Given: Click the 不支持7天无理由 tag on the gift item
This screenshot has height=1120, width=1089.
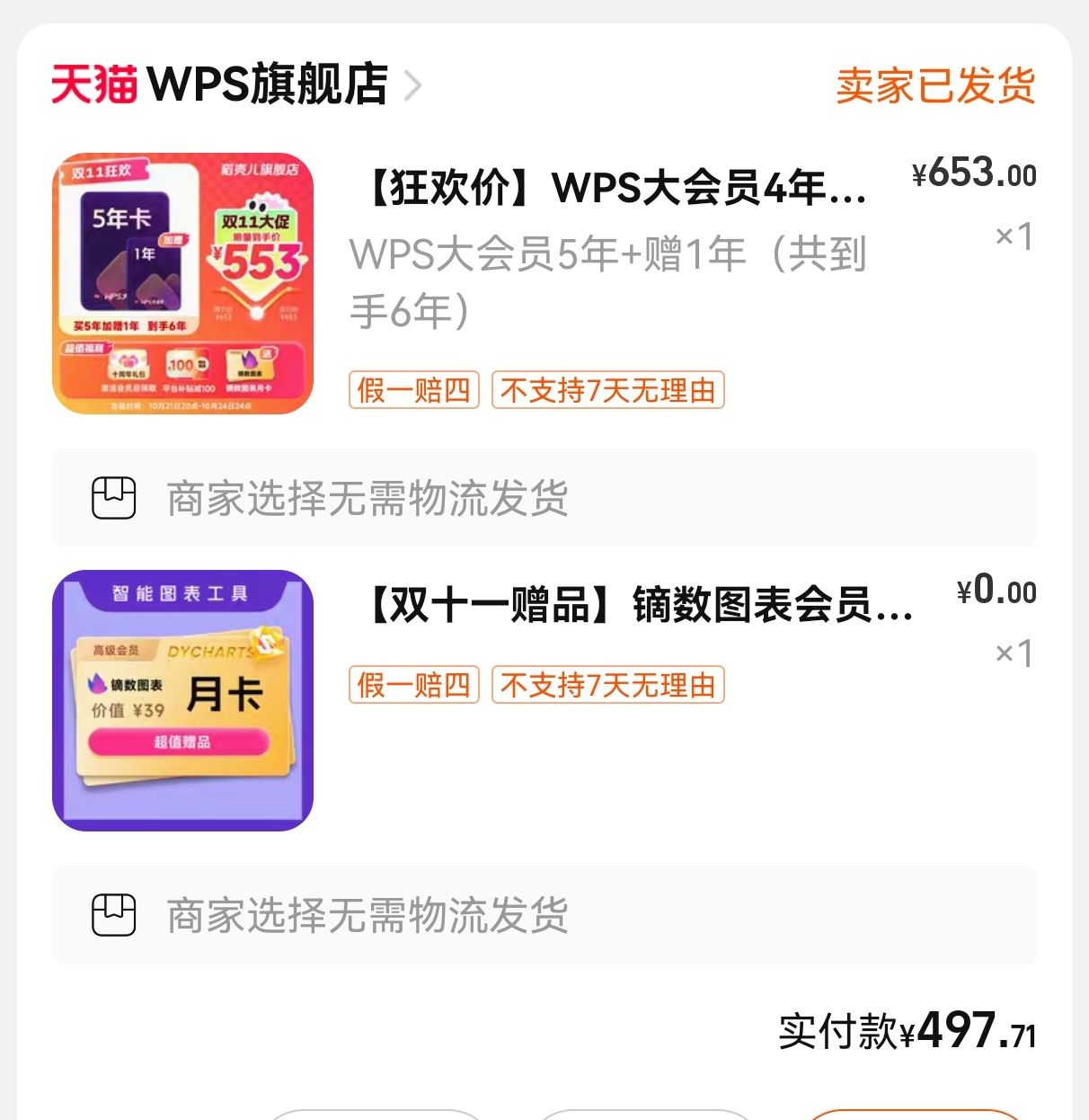Looking at the screenshot, I should point(607,686).
